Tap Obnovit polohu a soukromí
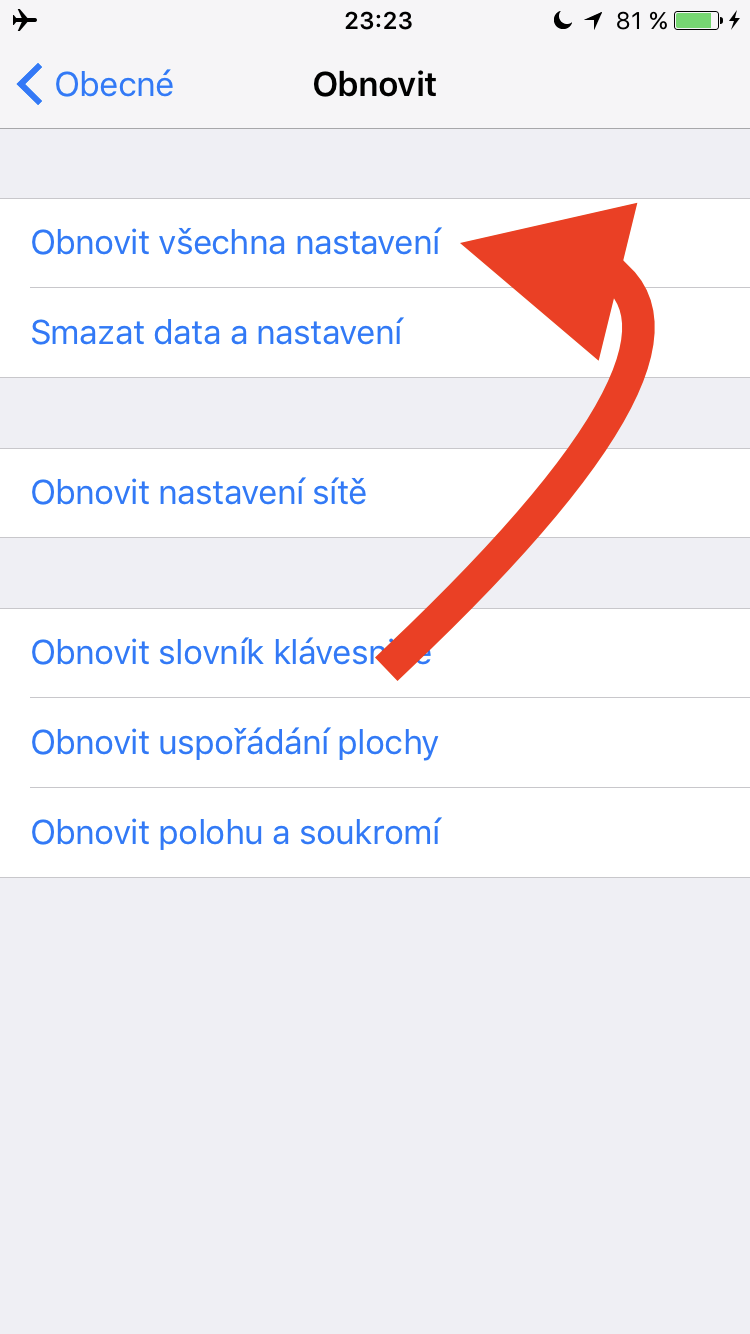The image size is (750, 1334). [236, 833]
